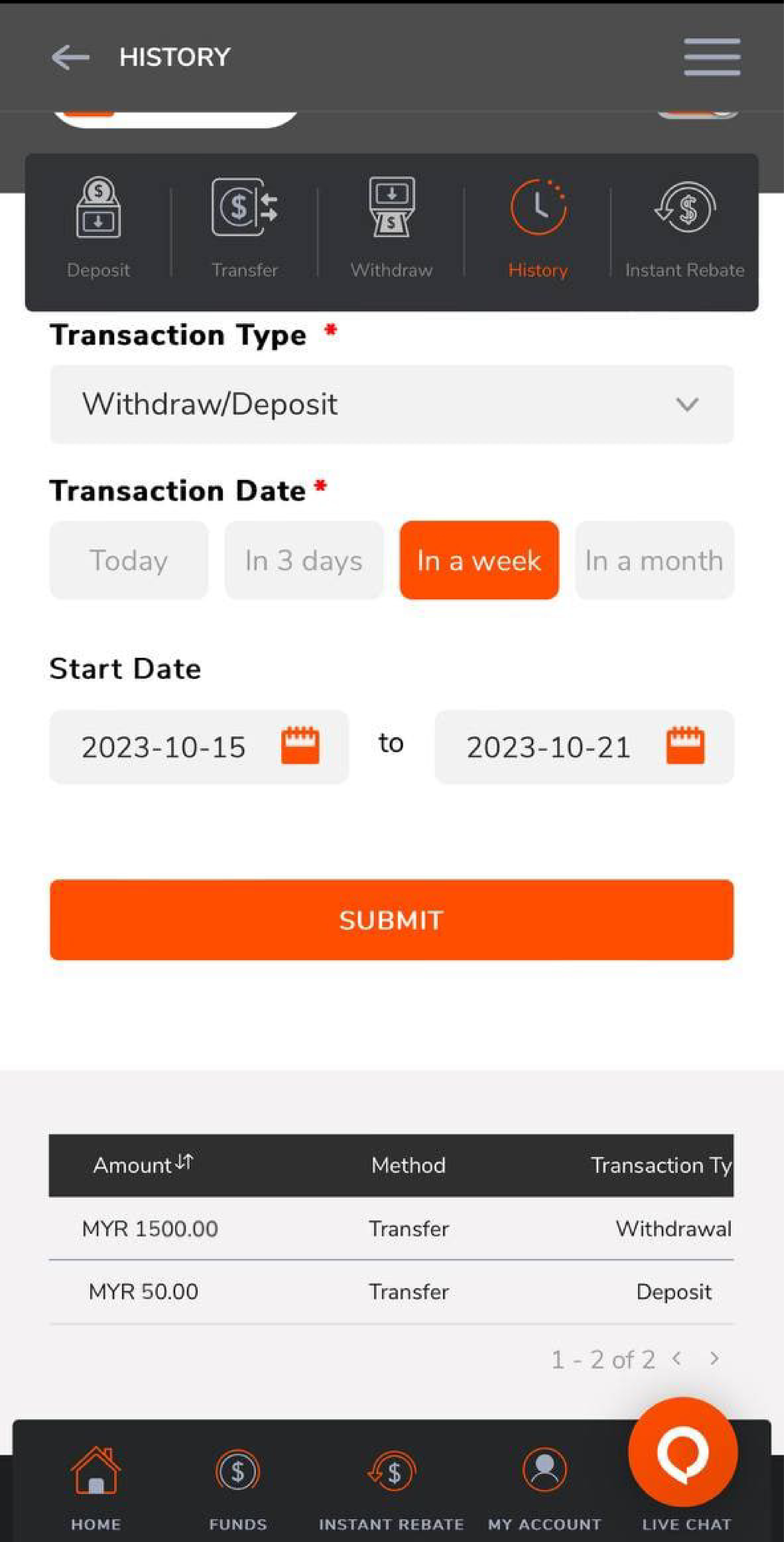Change the end date 2023-10-21
The width and height of the screenshot is (784, 1542).
click(x=583, y=747)
